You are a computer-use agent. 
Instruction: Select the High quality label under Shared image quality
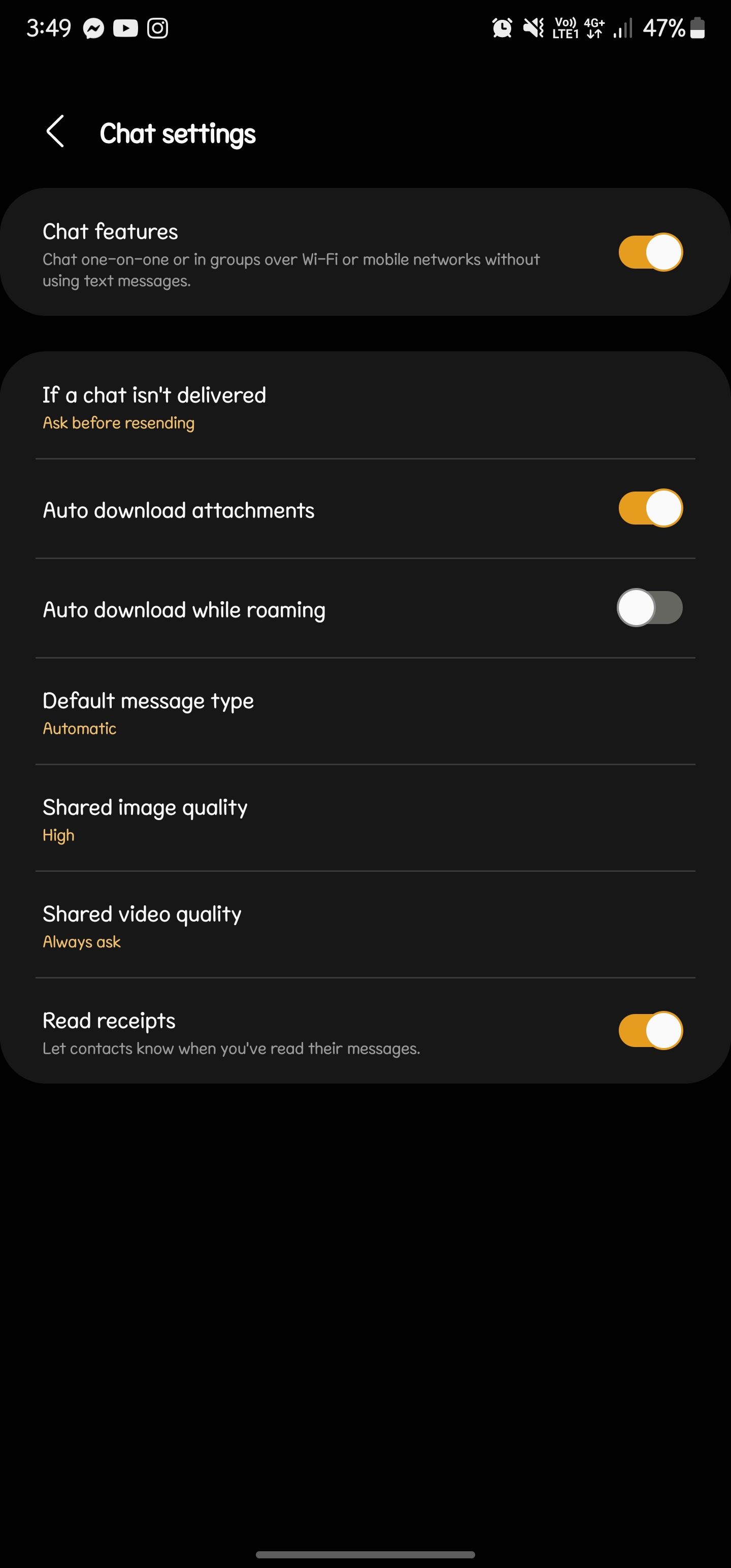tap(58, 834)
